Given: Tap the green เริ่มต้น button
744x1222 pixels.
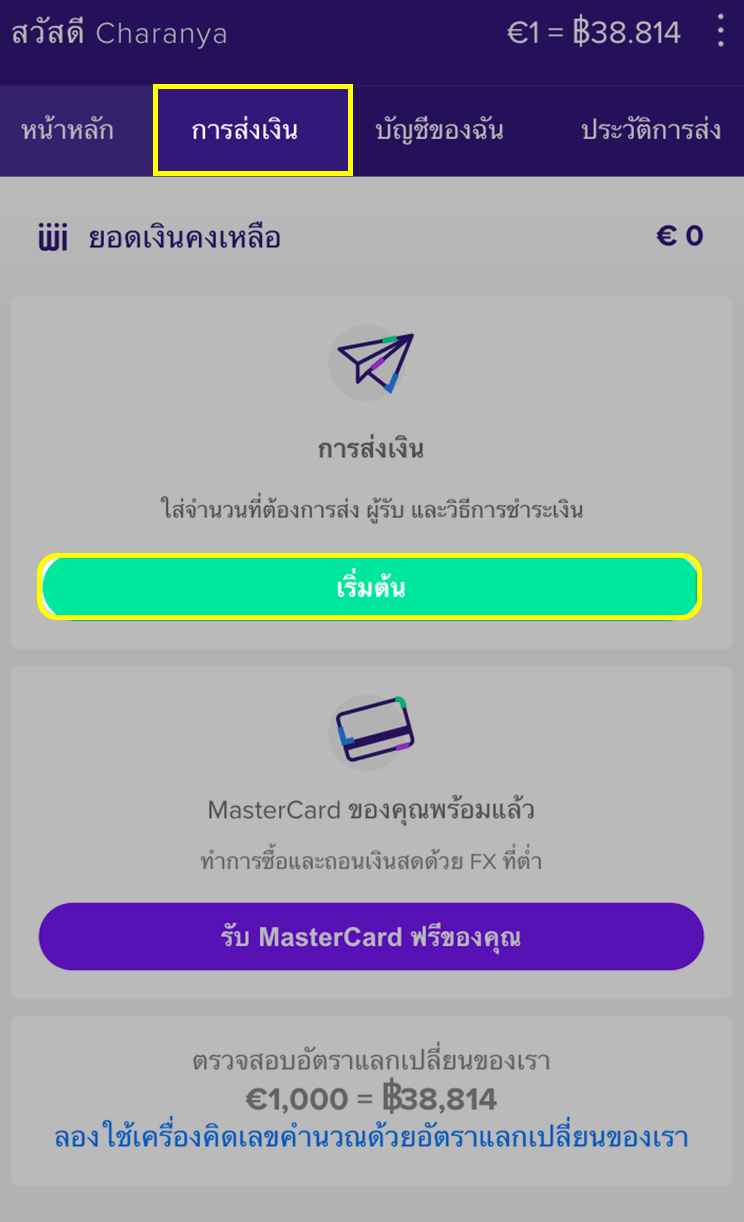Looking at the screenshot, I should 370,587.
